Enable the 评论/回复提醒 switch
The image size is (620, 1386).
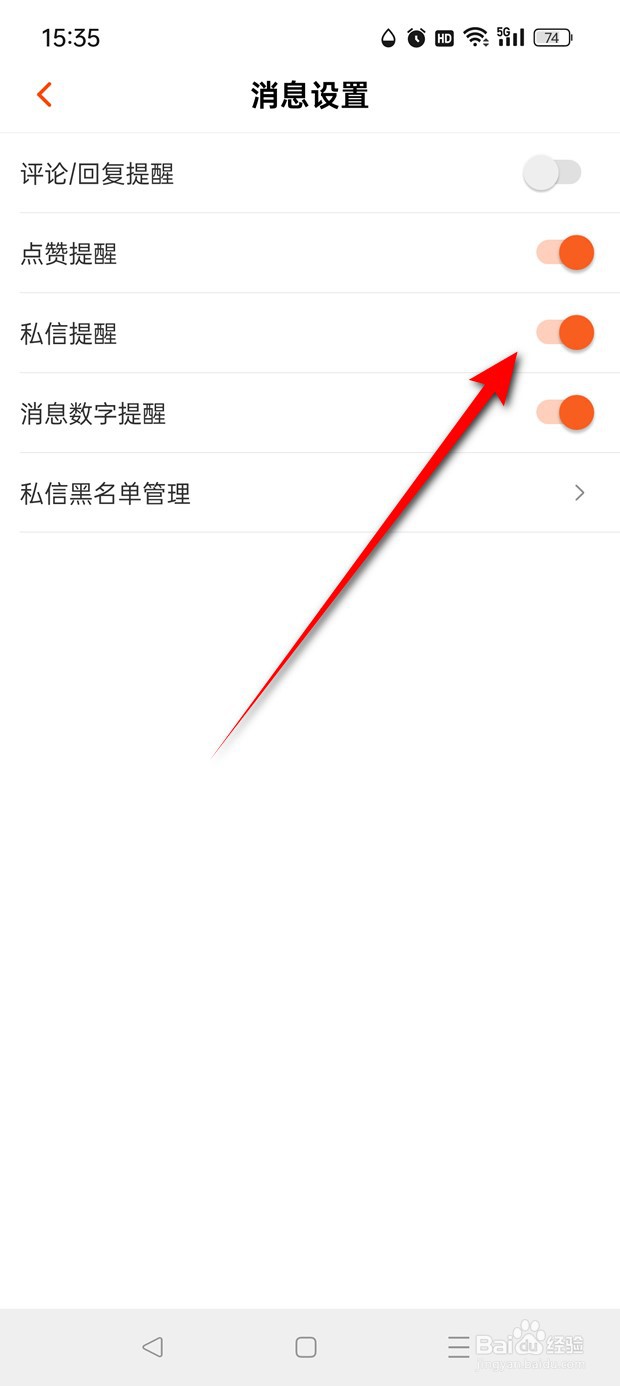coord(552,174)
